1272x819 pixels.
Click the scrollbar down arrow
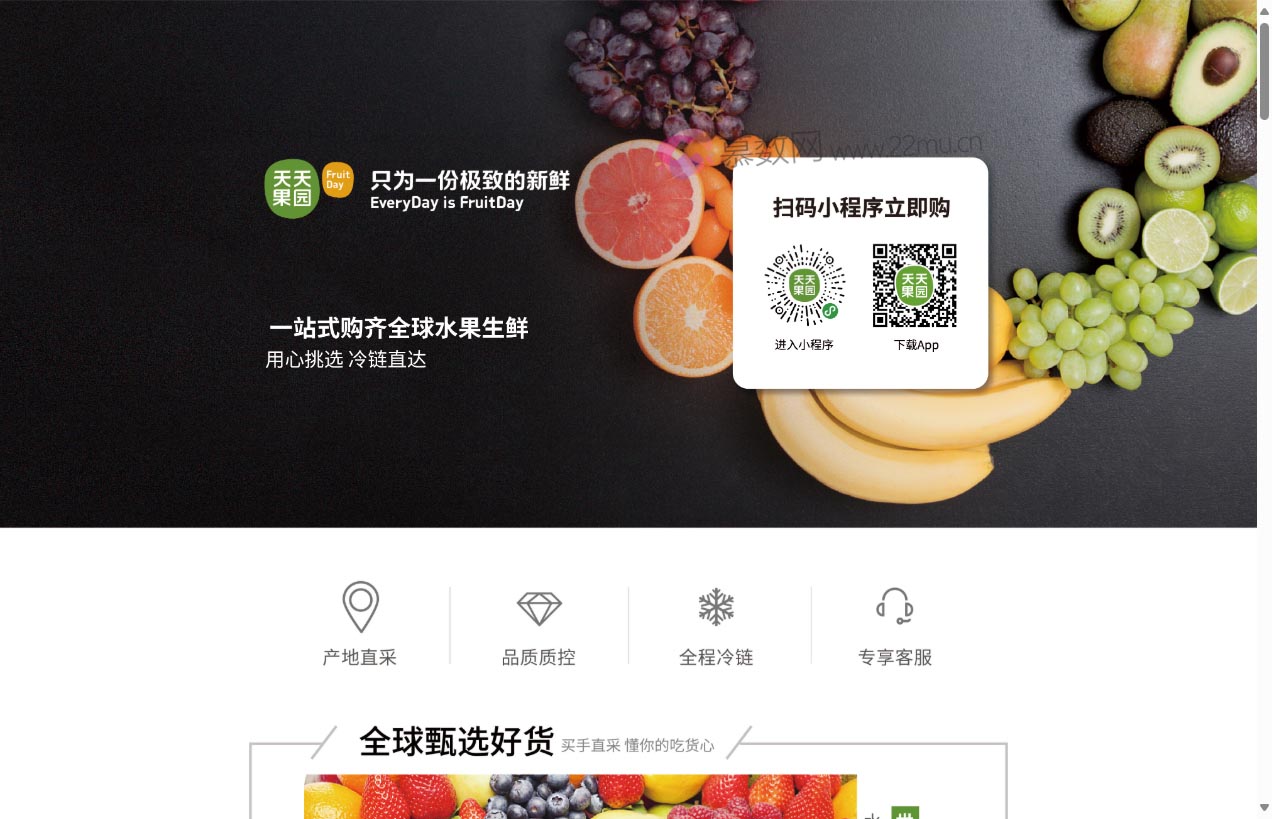point(1264,808)
